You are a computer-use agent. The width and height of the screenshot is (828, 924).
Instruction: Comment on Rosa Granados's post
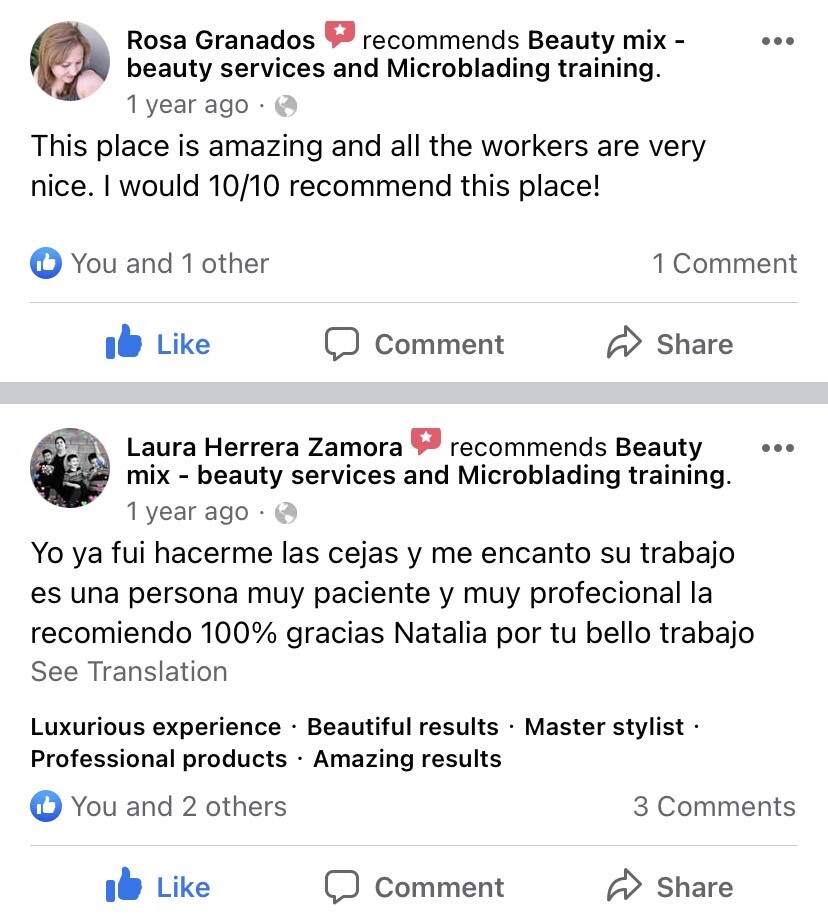coord(414,344)
